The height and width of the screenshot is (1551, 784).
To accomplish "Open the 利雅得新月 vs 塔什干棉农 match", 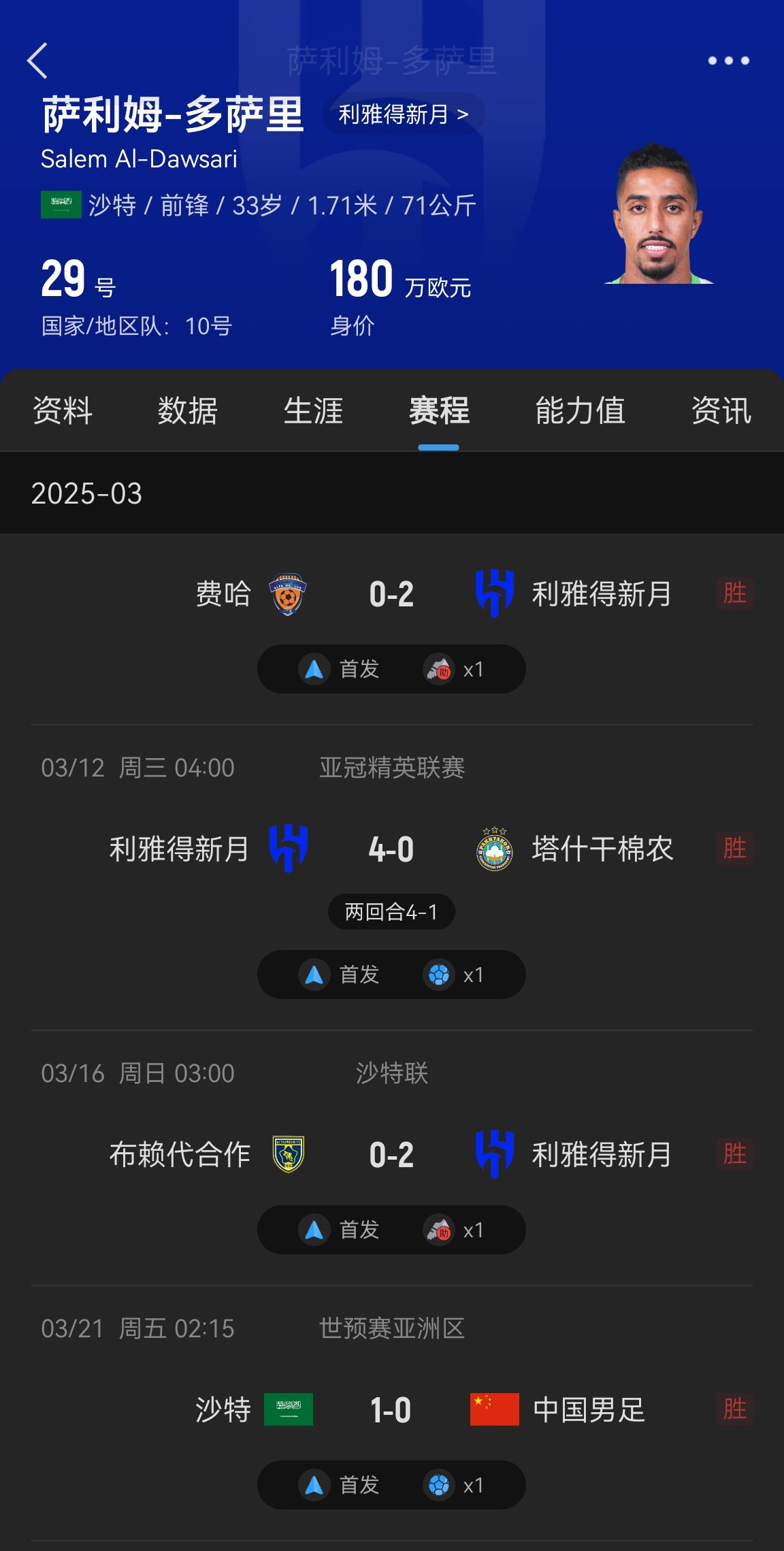I will pyautogui.click(x=391, y=849).
